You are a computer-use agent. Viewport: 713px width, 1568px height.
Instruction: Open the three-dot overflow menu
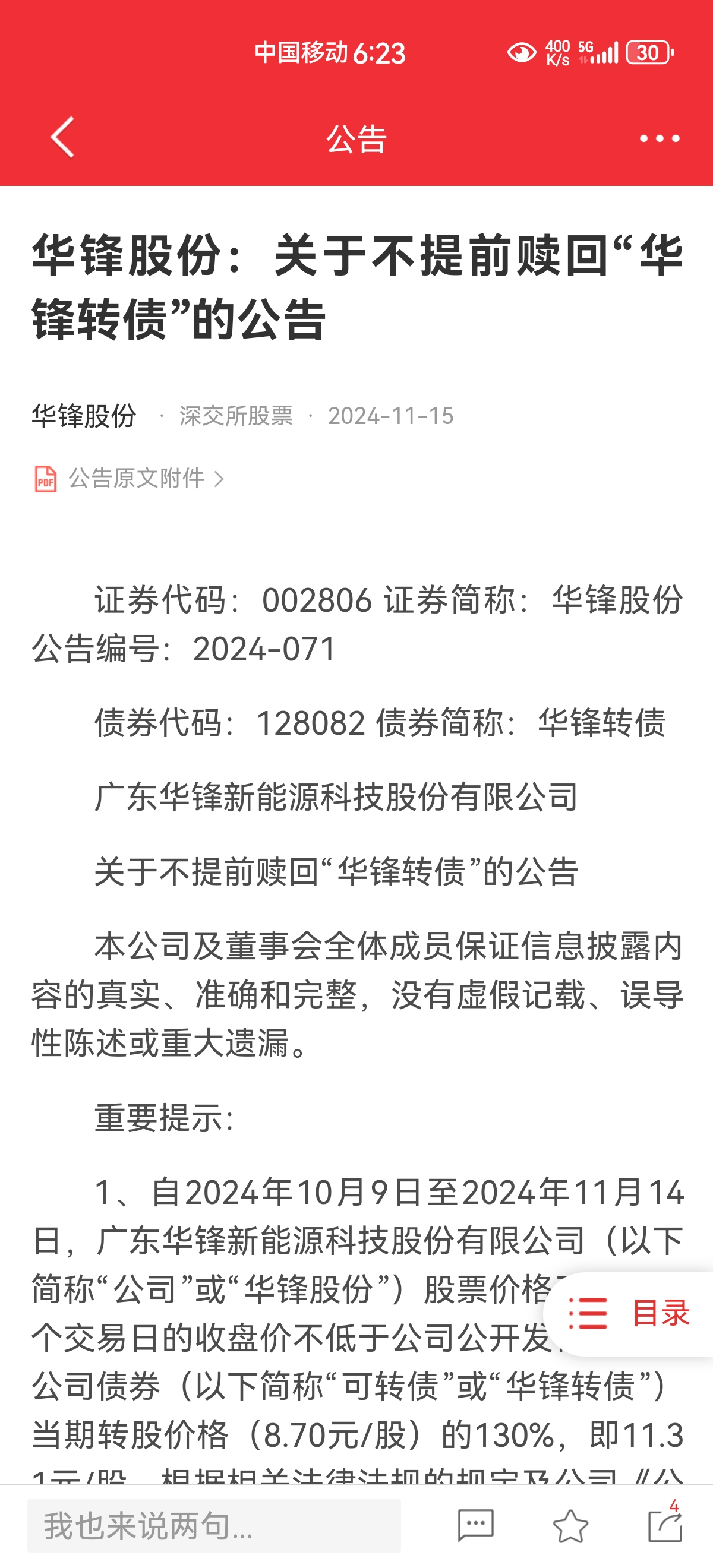(660, 139)
